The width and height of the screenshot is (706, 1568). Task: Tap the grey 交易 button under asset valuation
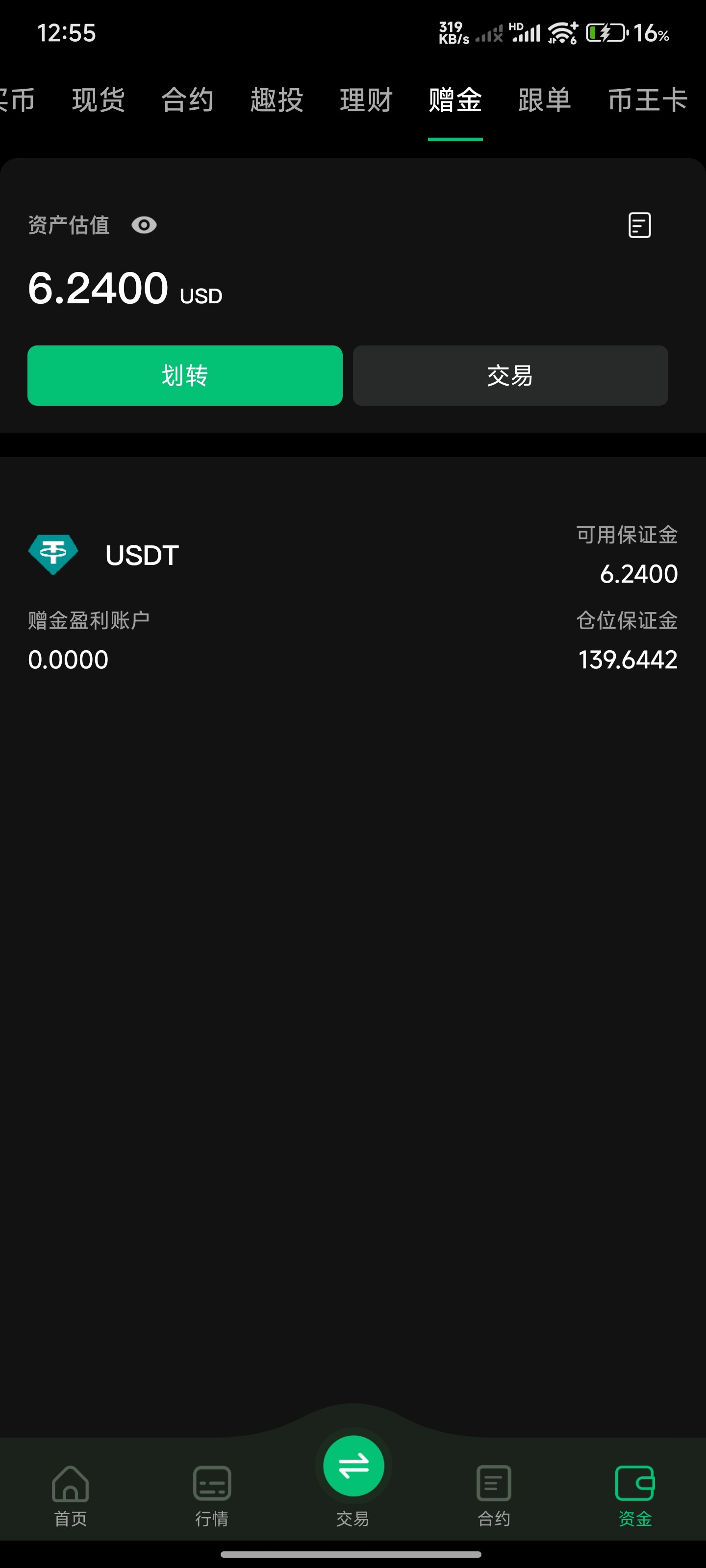(510, 375)
